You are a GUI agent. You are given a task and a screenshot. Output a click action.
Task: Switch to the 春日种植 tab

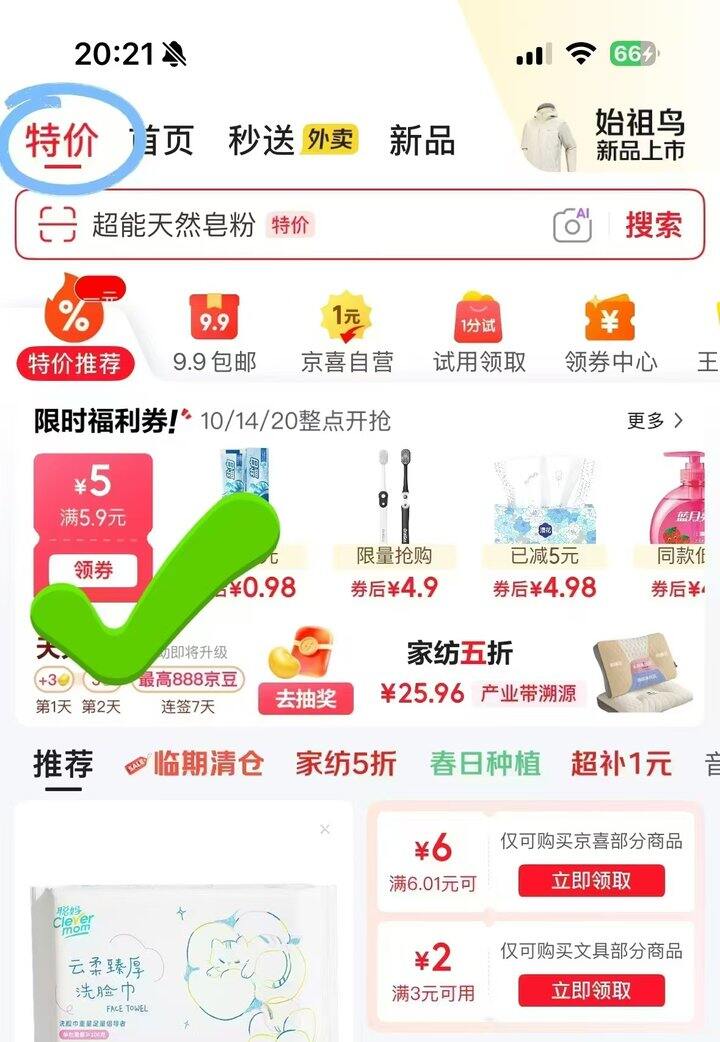coord(485,765)
